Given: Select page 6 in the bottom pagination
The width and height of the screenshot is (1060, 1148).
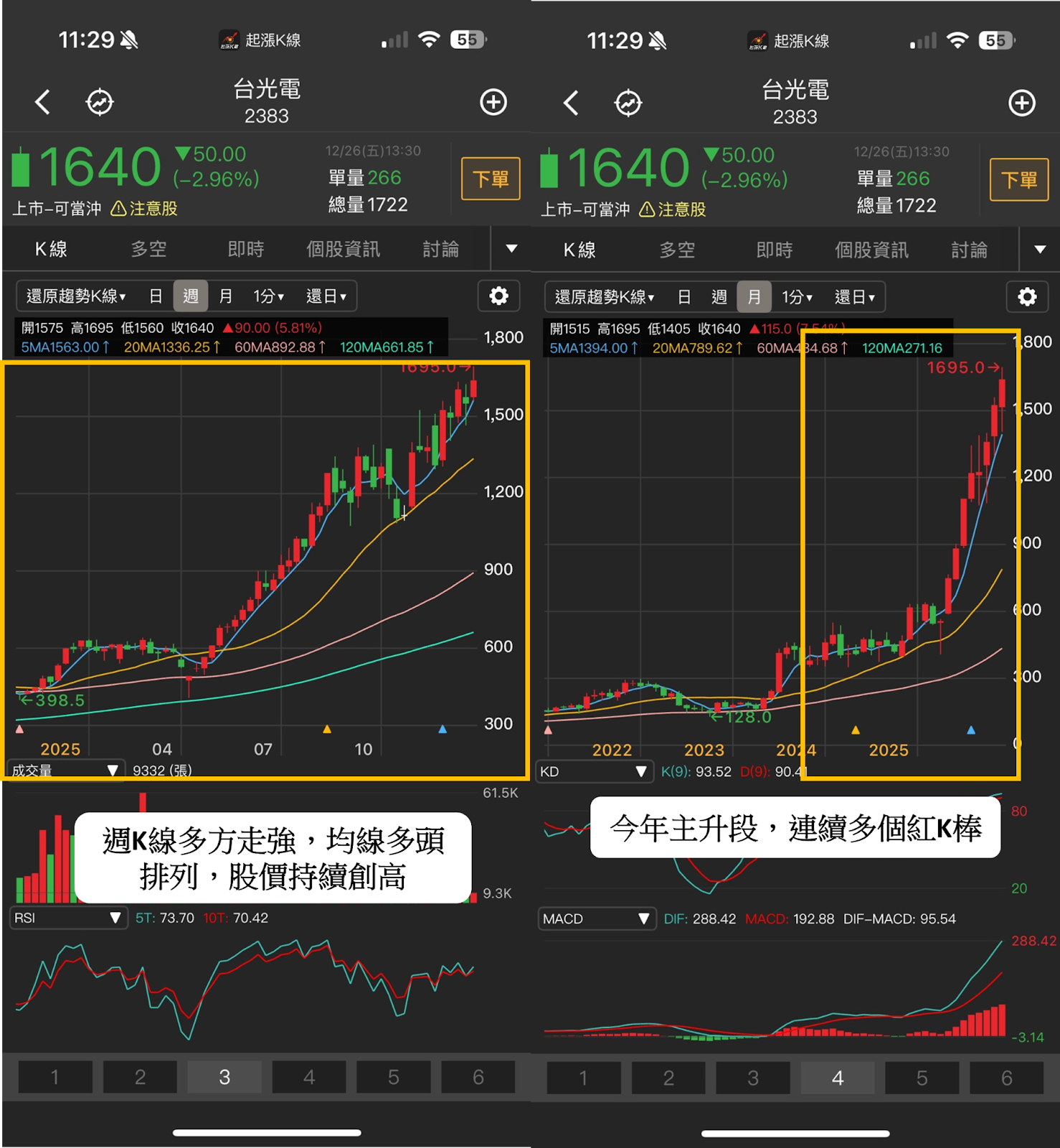Looking at the screenshot, I should (x=478, y=1076).
